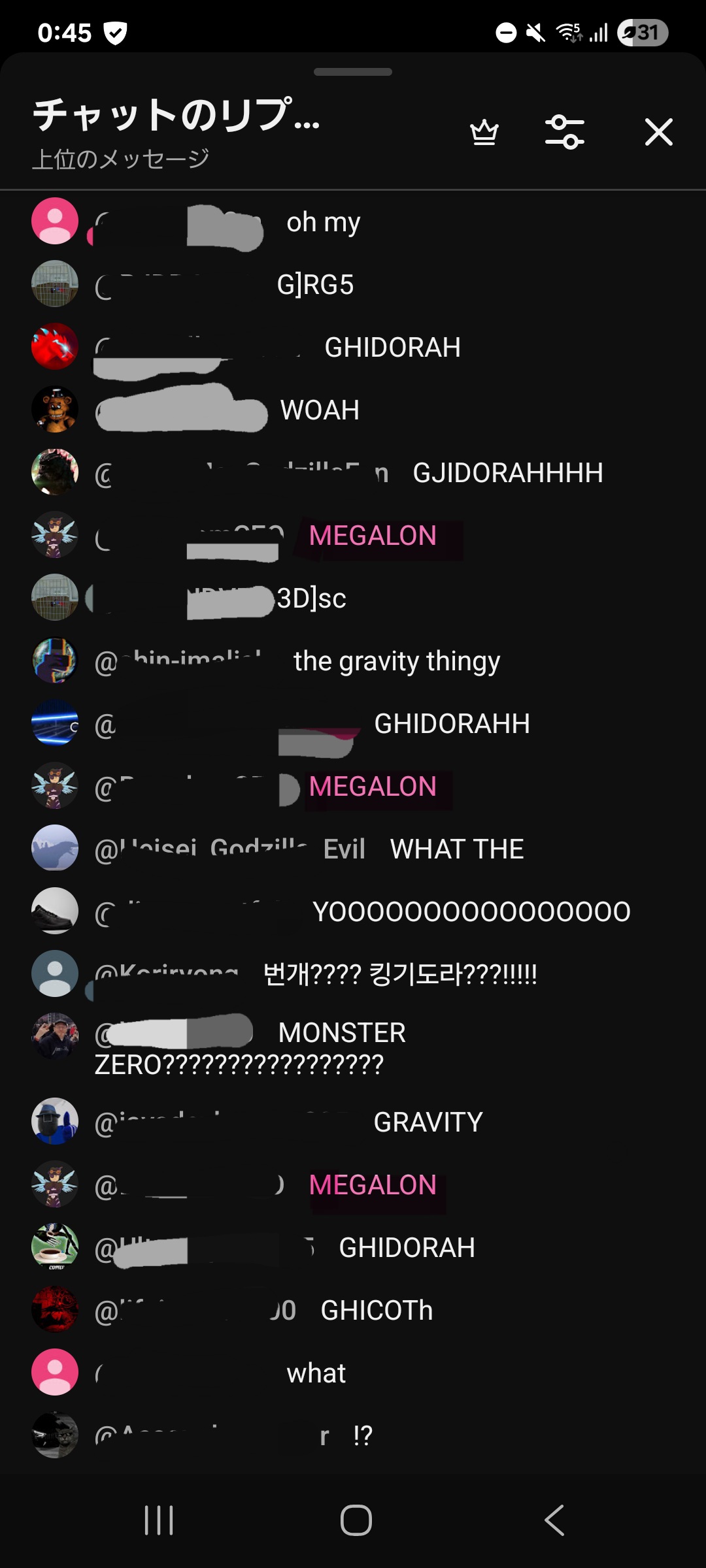Image resolution: width=706 pixels, height=1568 pixels.
Task: Select the 'GJIDORAHHHH' chat message
Action: (x=508, y=473)
